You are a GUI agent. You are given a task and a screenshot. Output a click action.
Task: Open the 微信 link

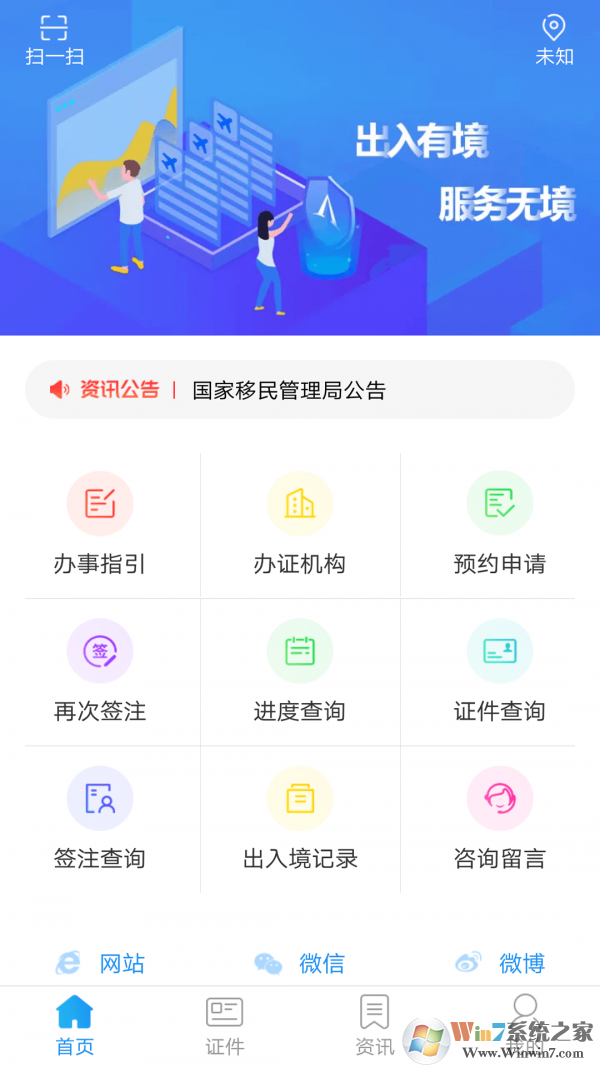pos(299,963)
